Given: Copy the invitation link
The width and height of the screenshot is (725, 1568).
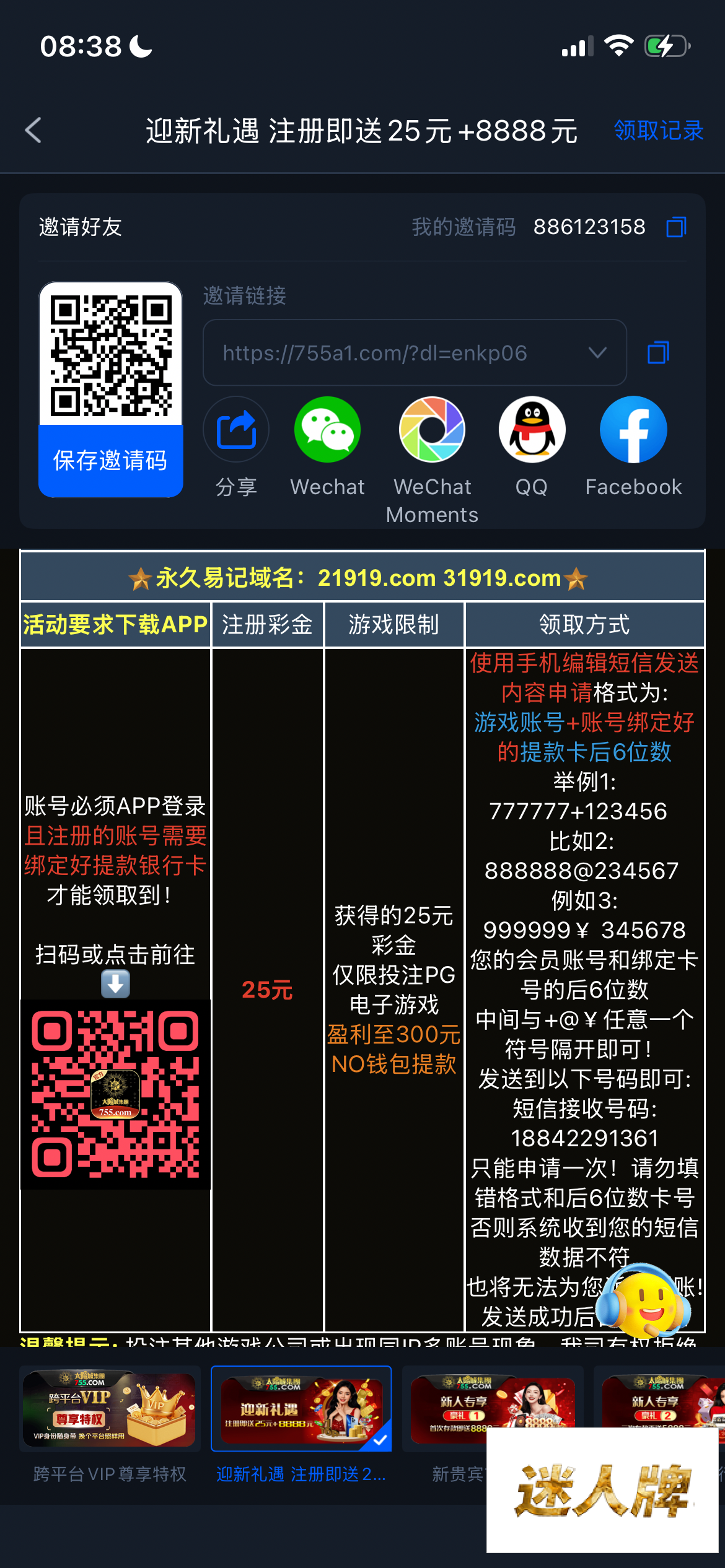Looking at the screenshot, I should pyautogui.click(x=658, y=353).
